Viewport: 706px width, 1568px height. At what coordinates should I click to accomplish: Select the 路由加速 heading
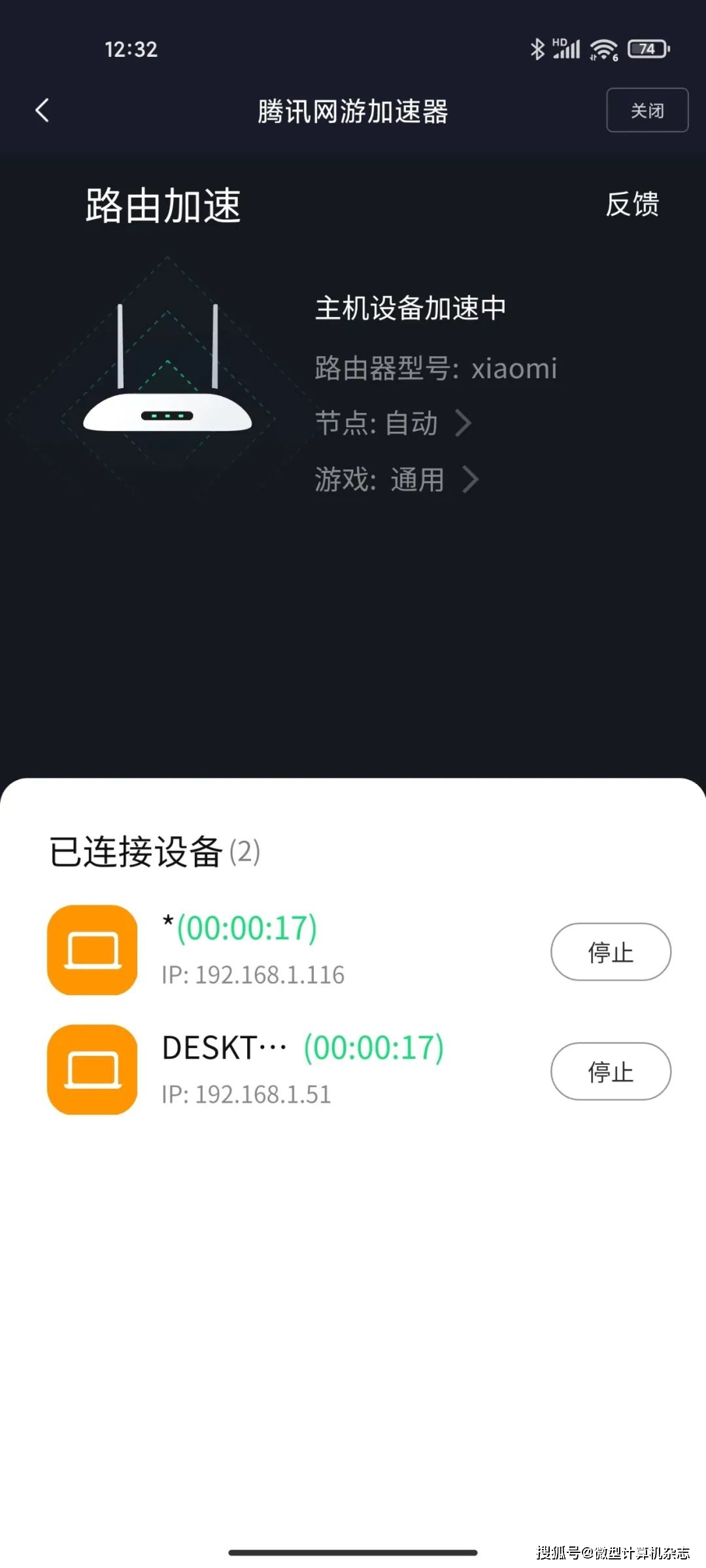(161, 204)
